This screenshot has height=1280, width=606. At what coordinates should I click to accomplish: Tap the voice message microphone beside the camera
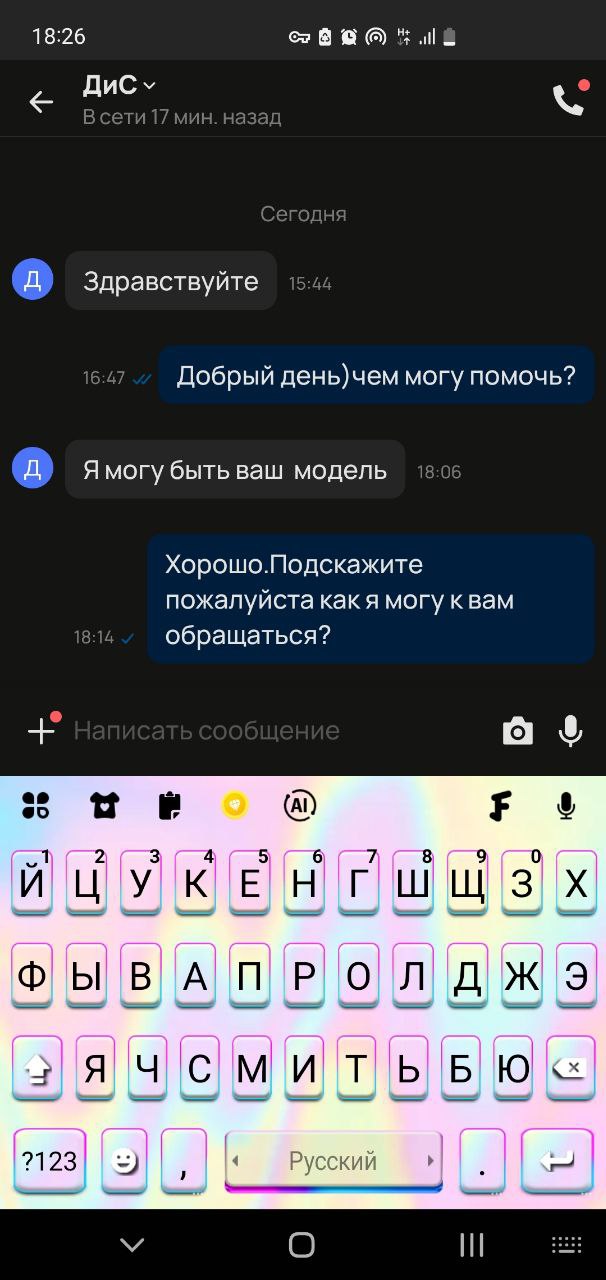tap(570, 732)
